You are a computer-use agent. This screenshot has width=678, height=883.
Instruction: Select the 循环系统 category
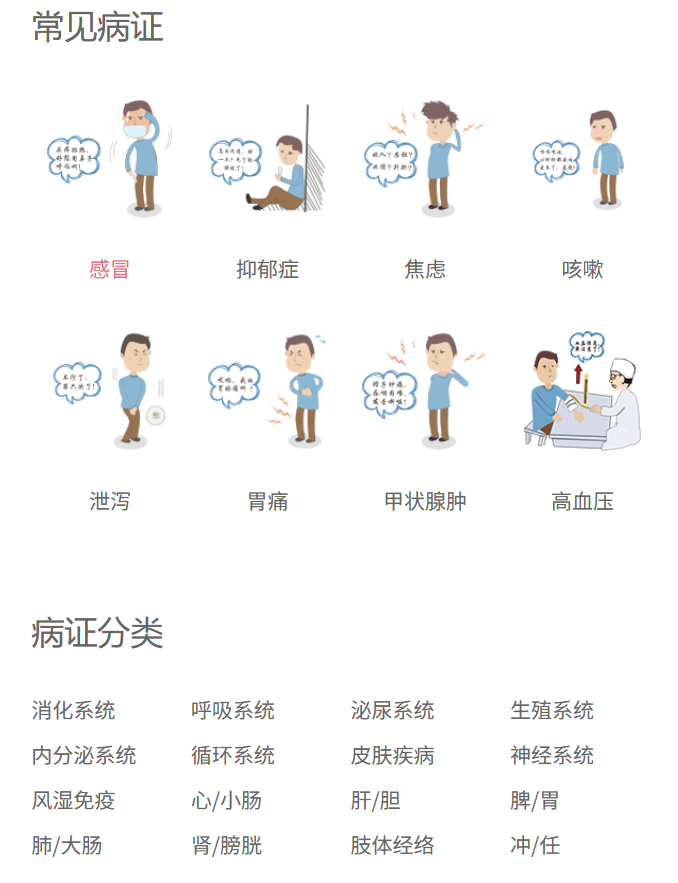pos(233,756)
